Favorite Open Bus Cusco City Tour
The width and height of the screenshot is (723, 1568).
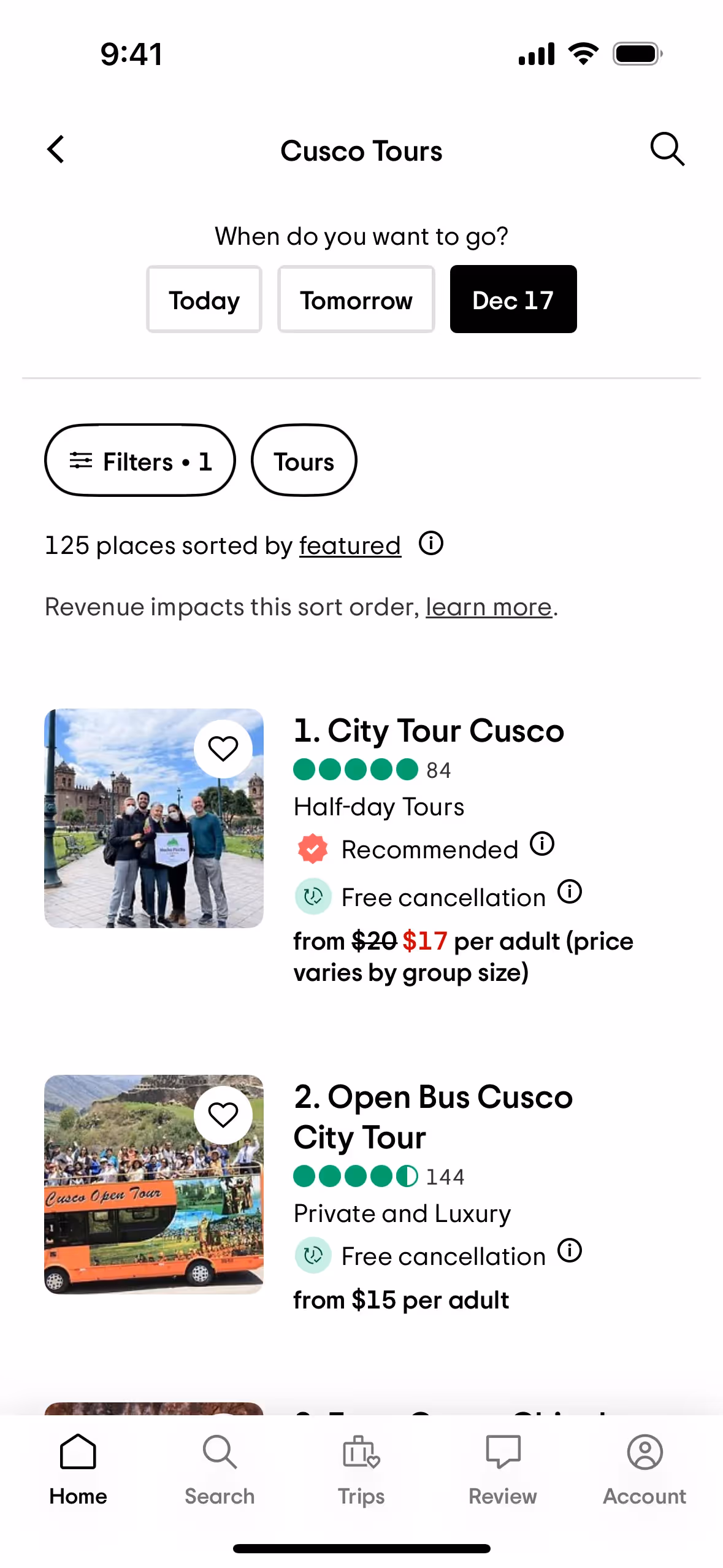point(223,1115)
